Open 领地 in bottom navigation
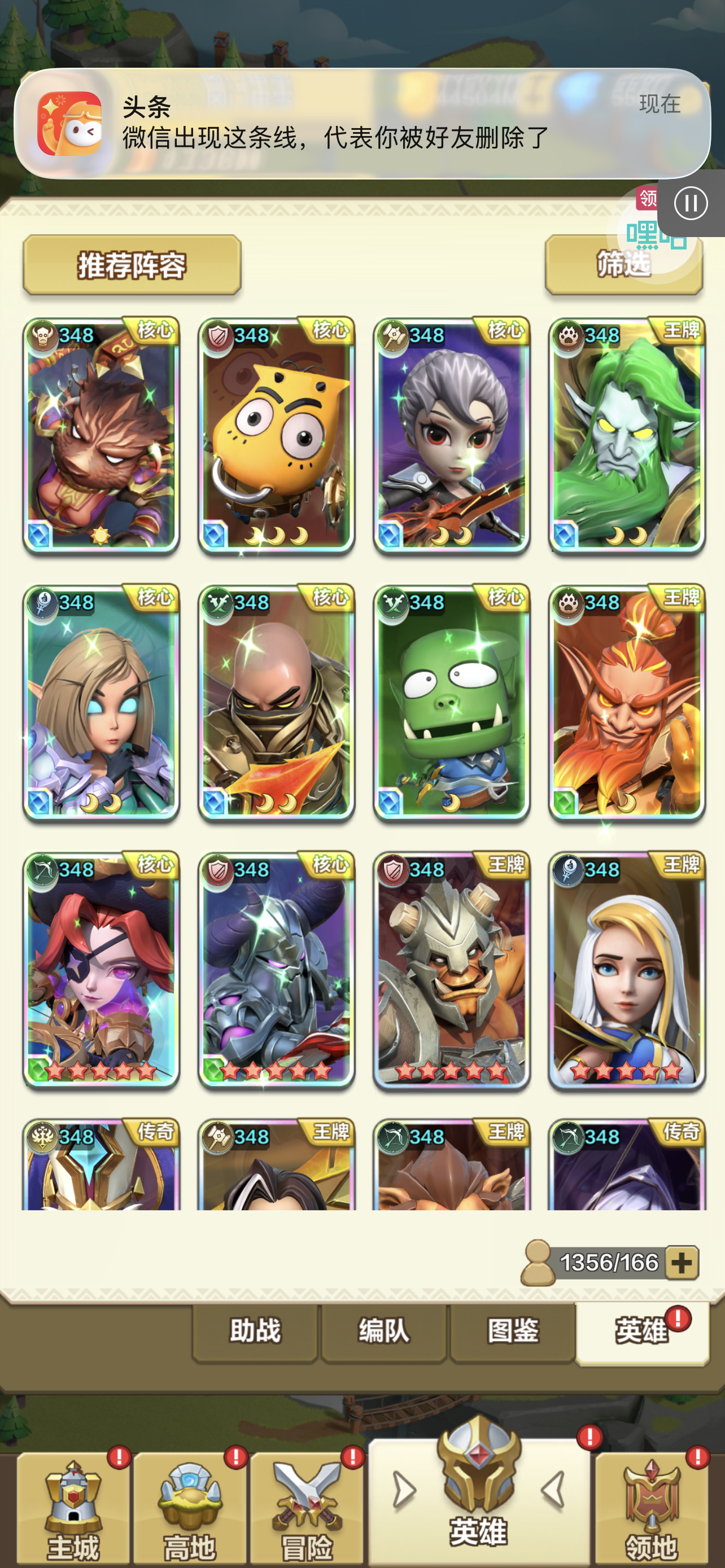The height and width of the screenshot is (1568, 725). click(650, 1508)
